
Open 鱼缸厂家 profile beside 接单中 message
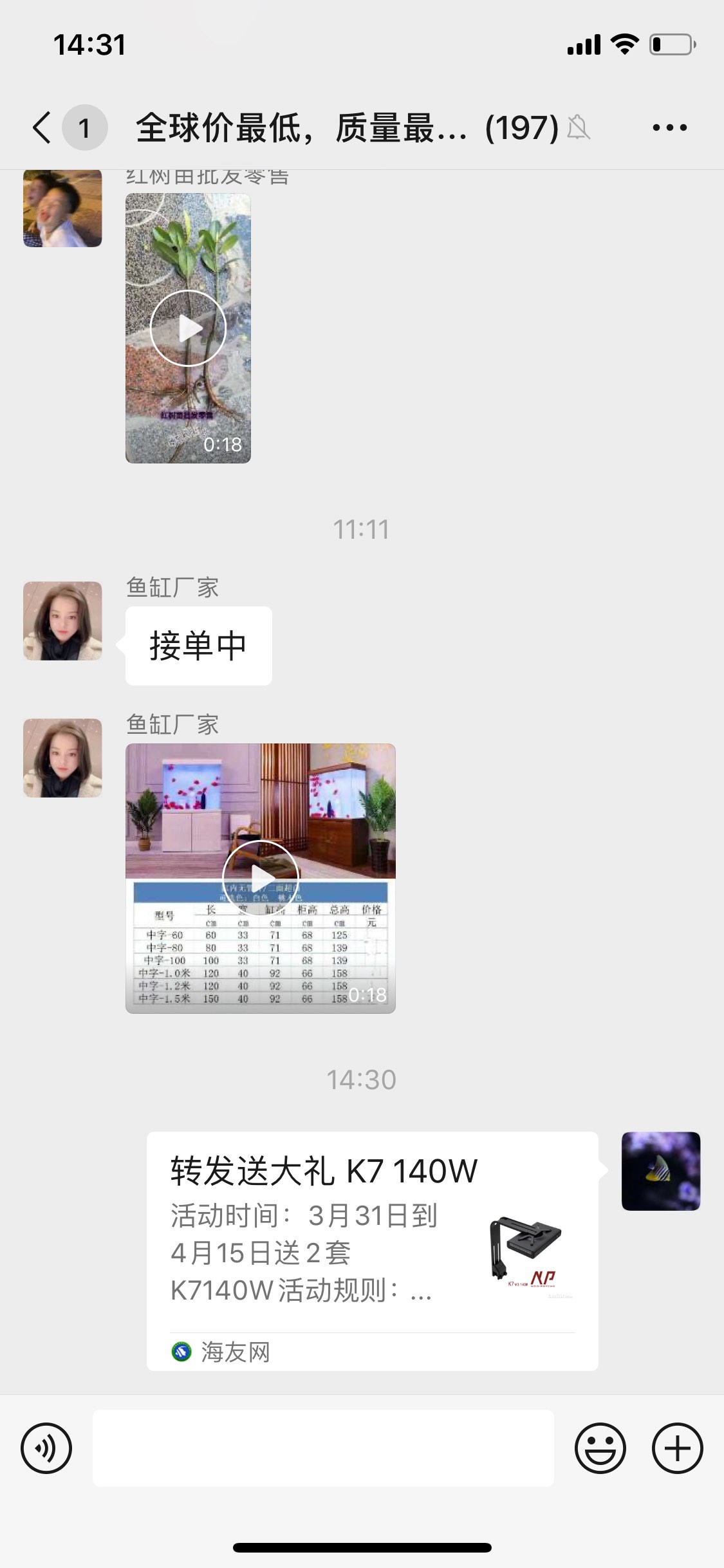(x=62, y=621)
